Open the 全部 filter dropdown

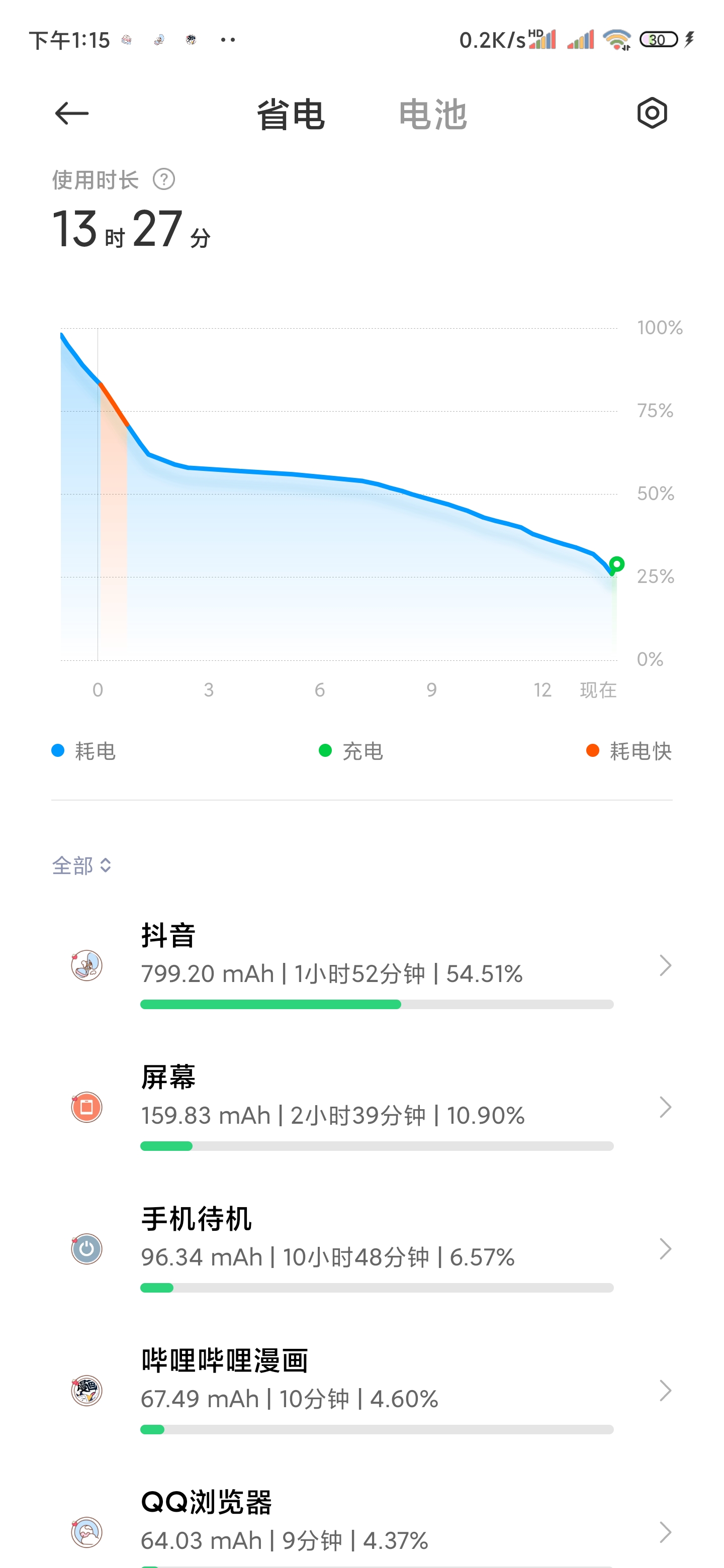pos(81,865)
